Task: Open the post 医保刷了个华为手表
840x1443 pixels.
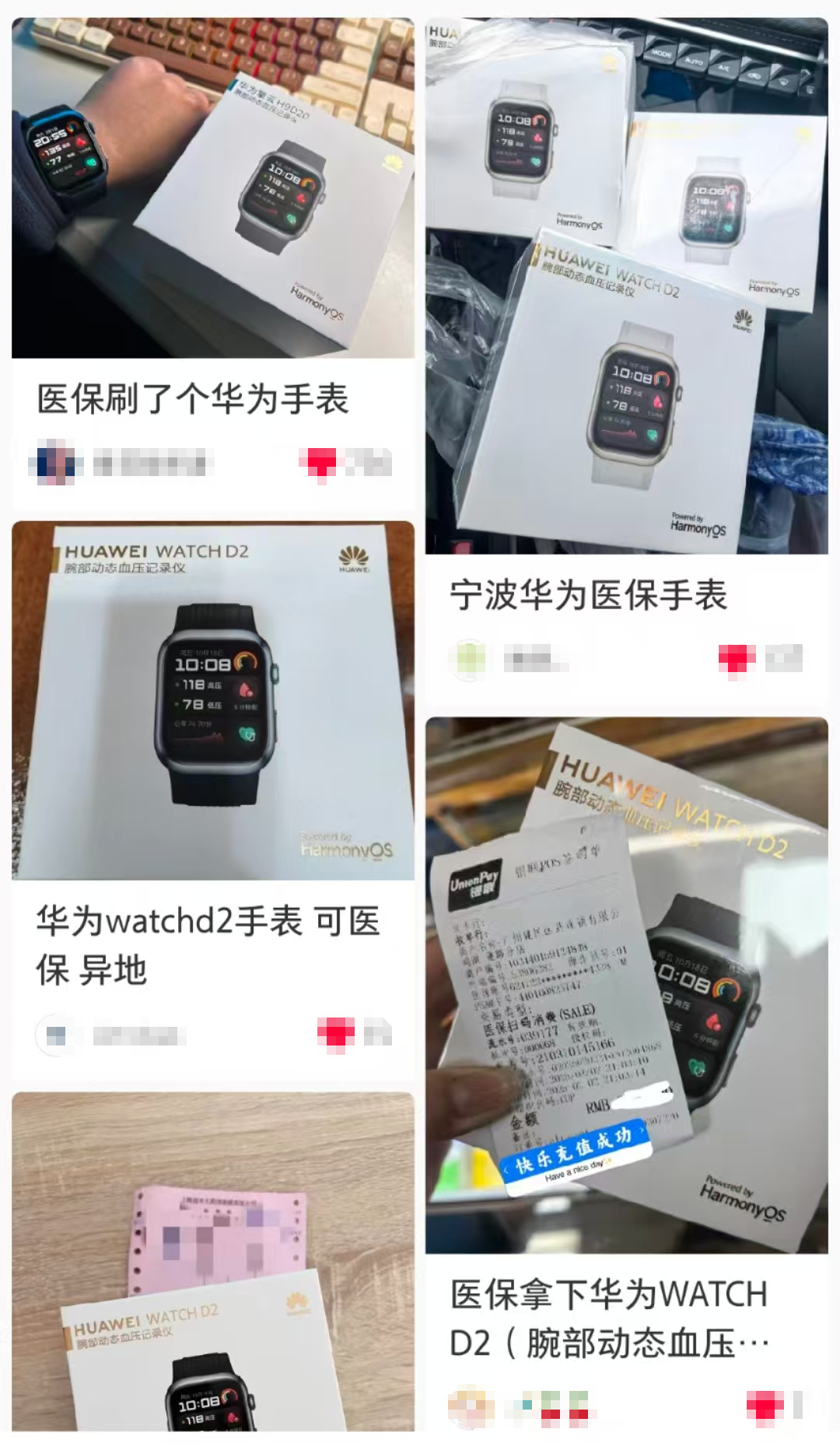Action: click(212, 188)
